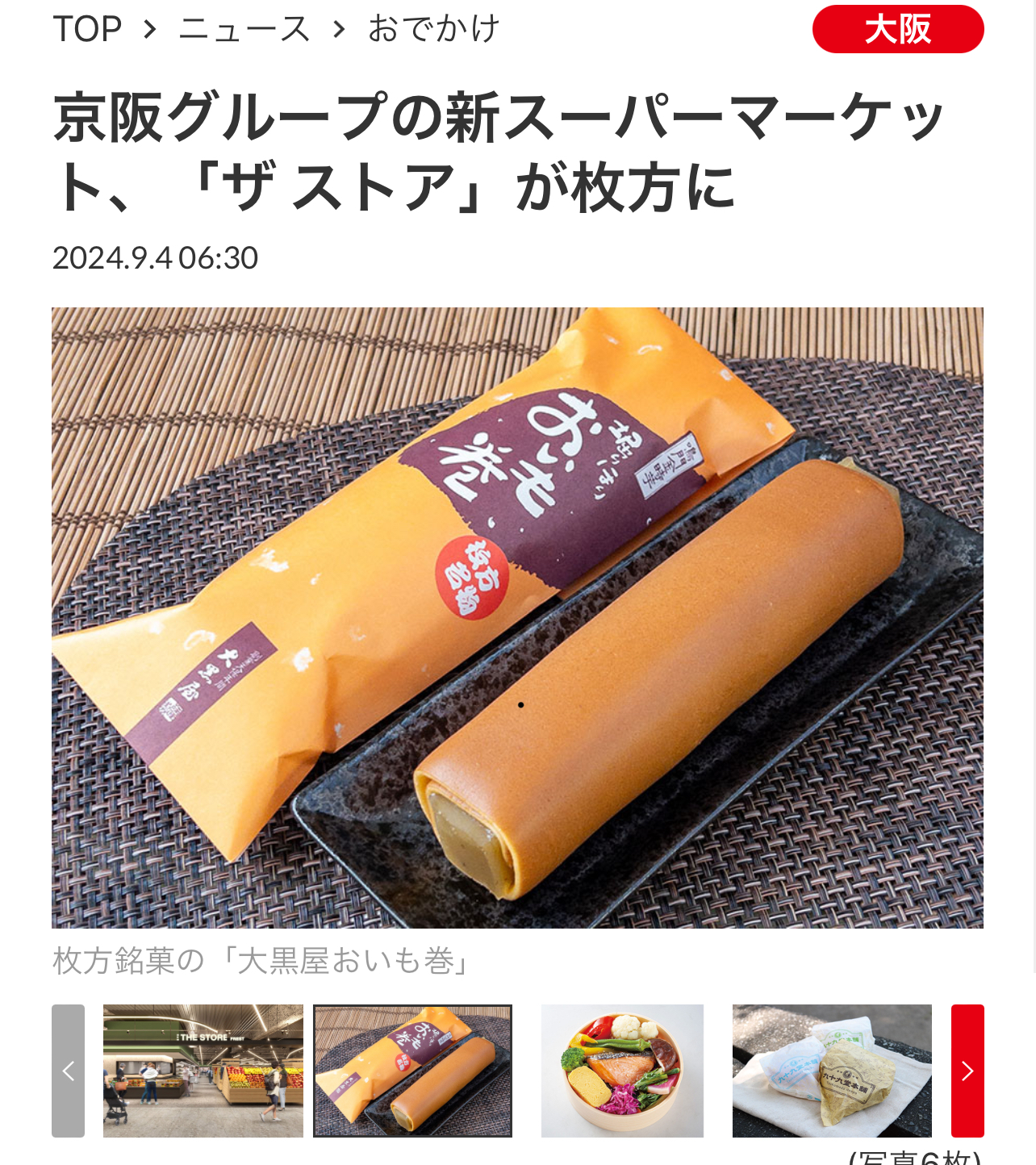Go to the ニュース breadcrumb
Image resolution: width=1036 pixels, height=1165 pixels.
tap(244, 29)
